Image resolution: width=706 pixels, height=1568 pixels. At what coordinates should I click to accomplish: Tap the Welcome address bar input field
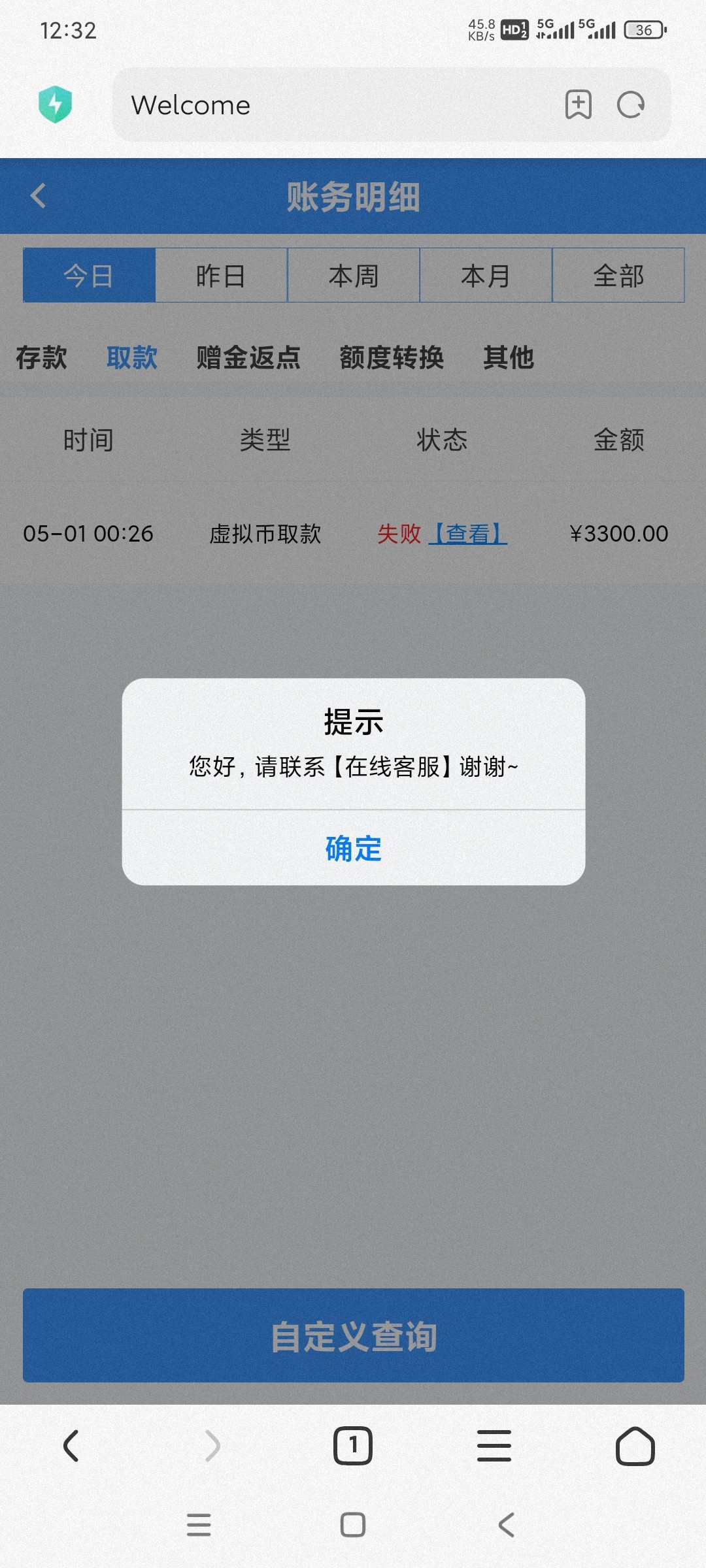click(294, 105)
